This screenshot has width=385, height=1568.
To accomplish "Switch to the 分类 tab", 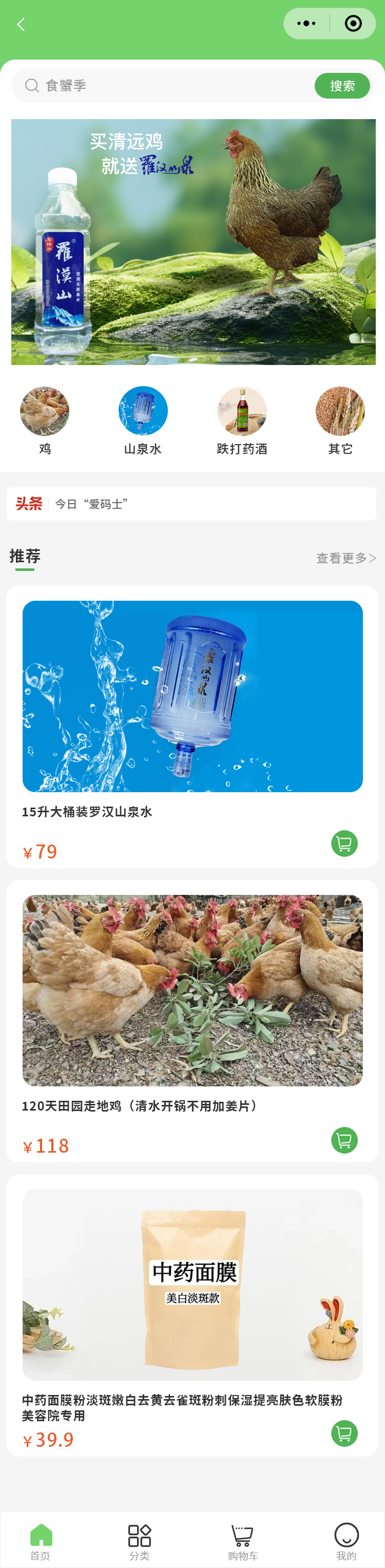I will (139, 1541).
